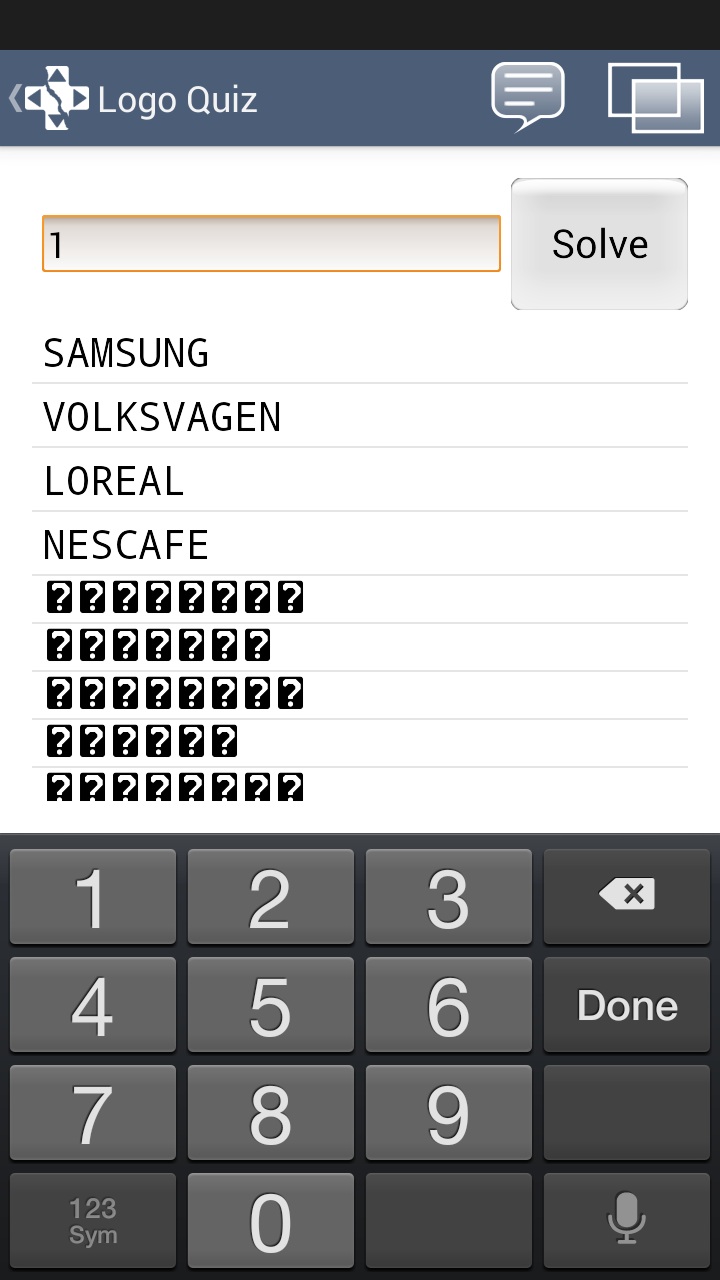Tap the Solve button
This screenshot has height=1280, width=720.
599,244
